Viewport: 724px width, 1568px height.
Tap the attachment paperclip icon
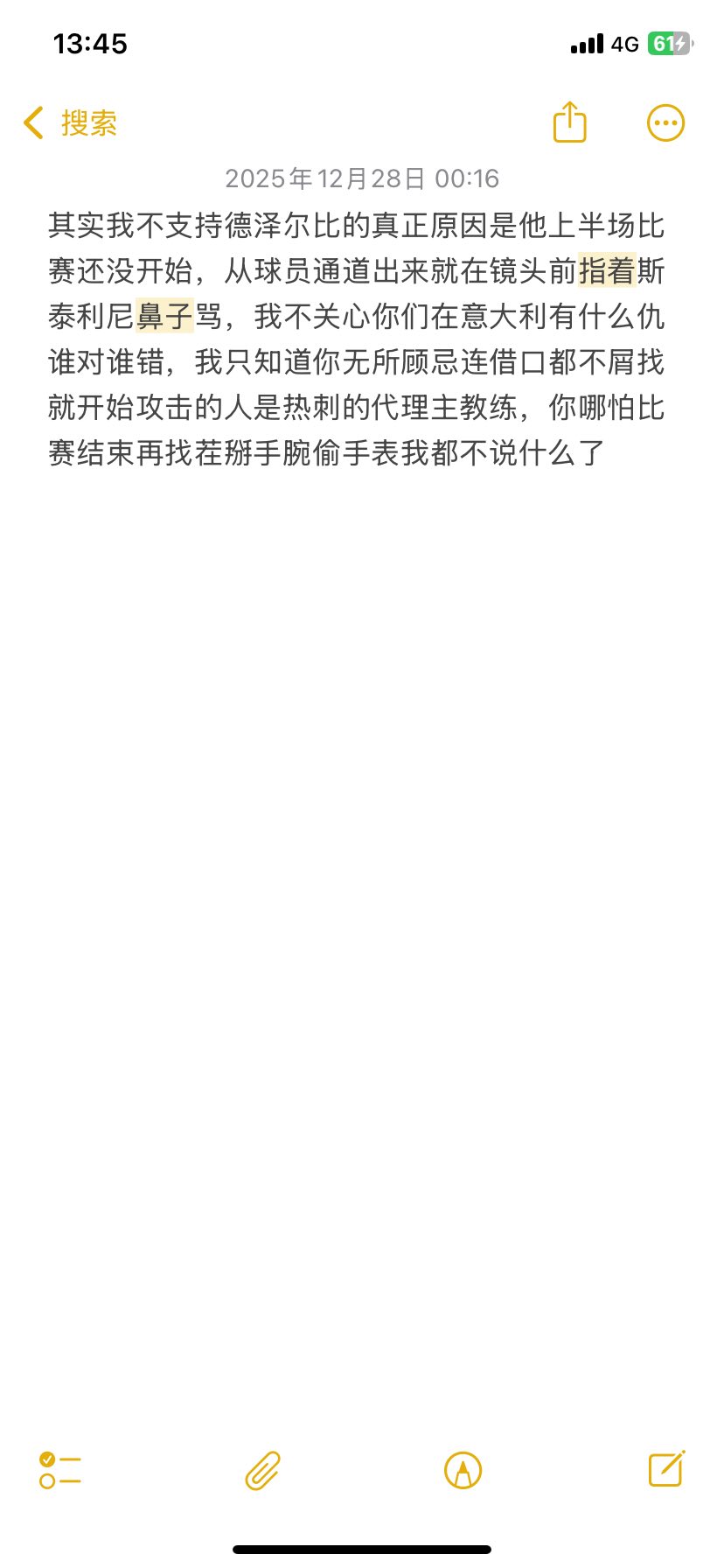point(262,1470)
